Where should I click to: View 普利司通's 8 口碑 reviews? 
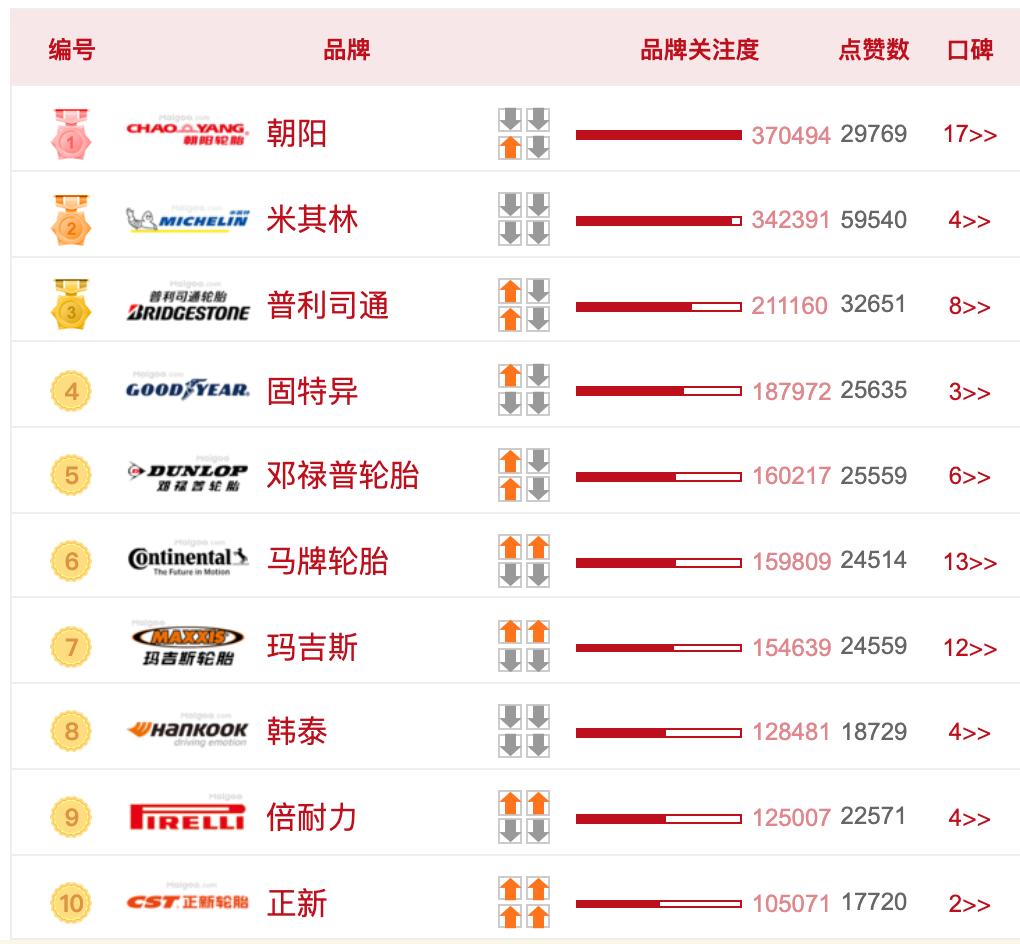click(x=969, y=306)
